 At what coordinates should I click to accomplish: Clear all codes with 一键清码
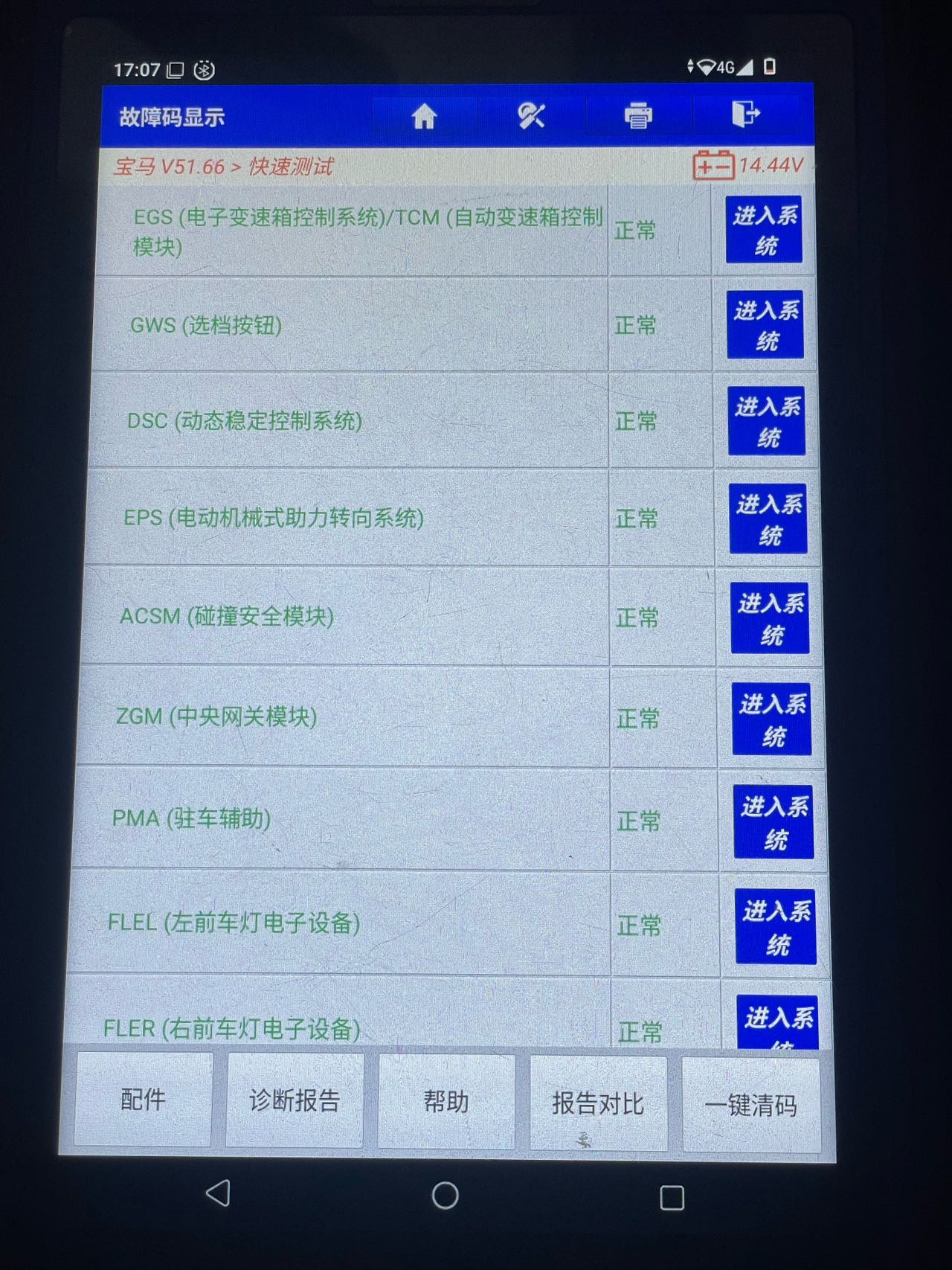tap(751, 1106)
